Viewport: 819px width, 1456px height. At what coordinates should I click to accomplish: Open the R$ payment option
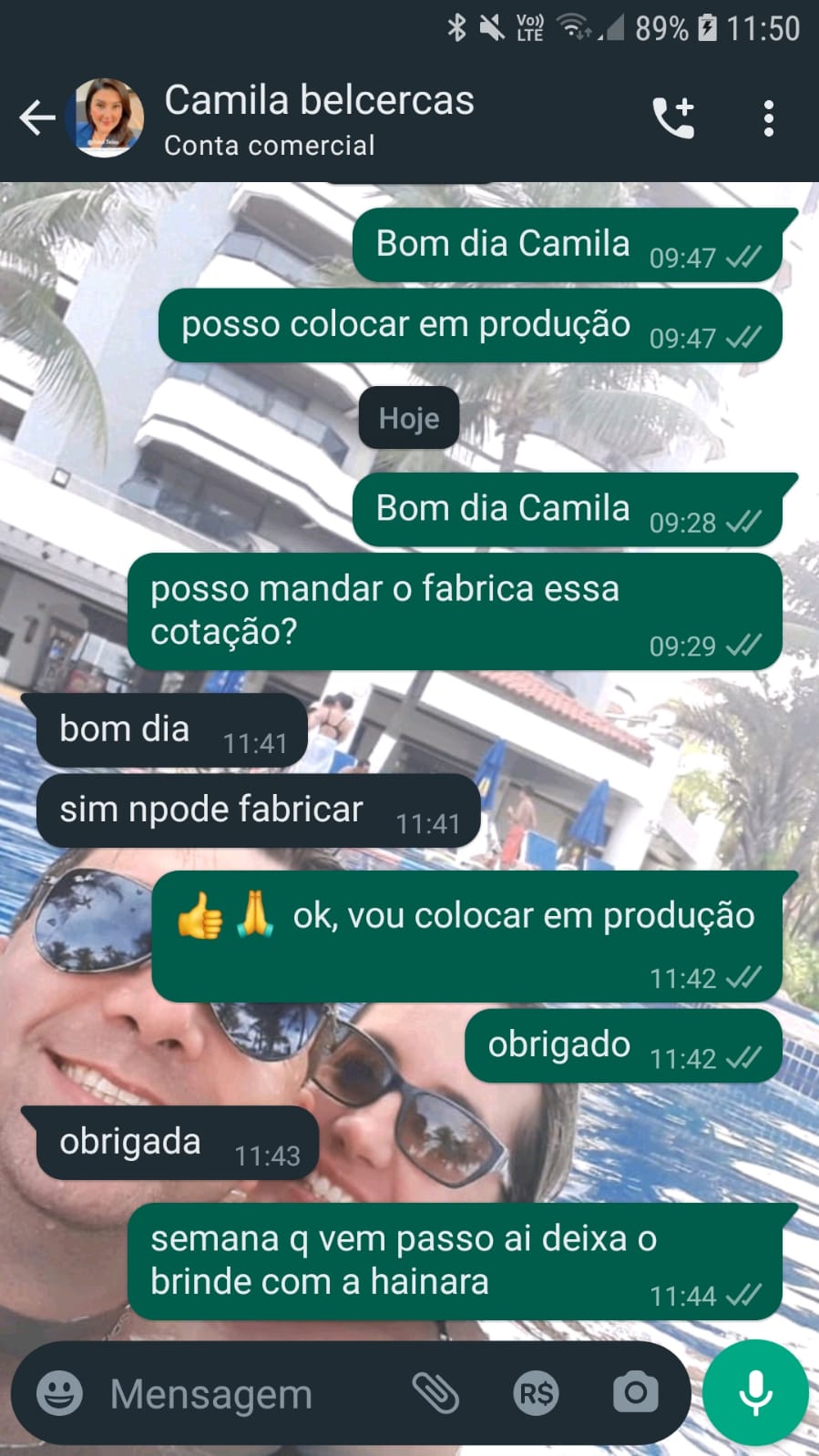point(536,1393)
